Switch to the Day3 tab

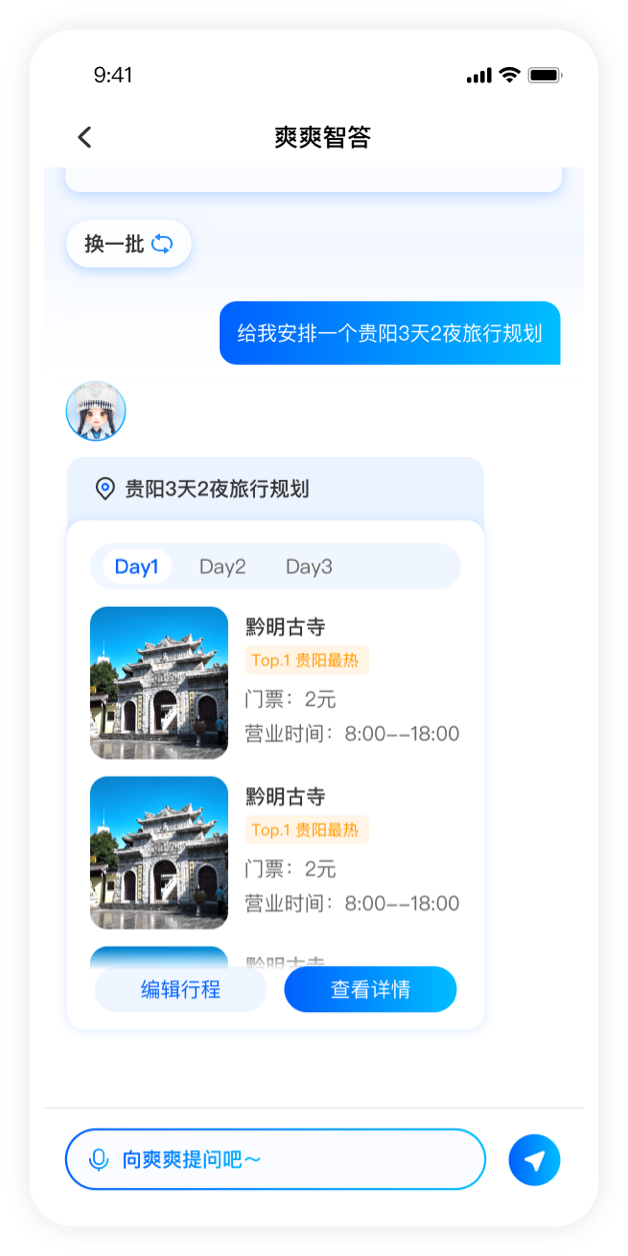pyautogui.click(x=309, y=567)
